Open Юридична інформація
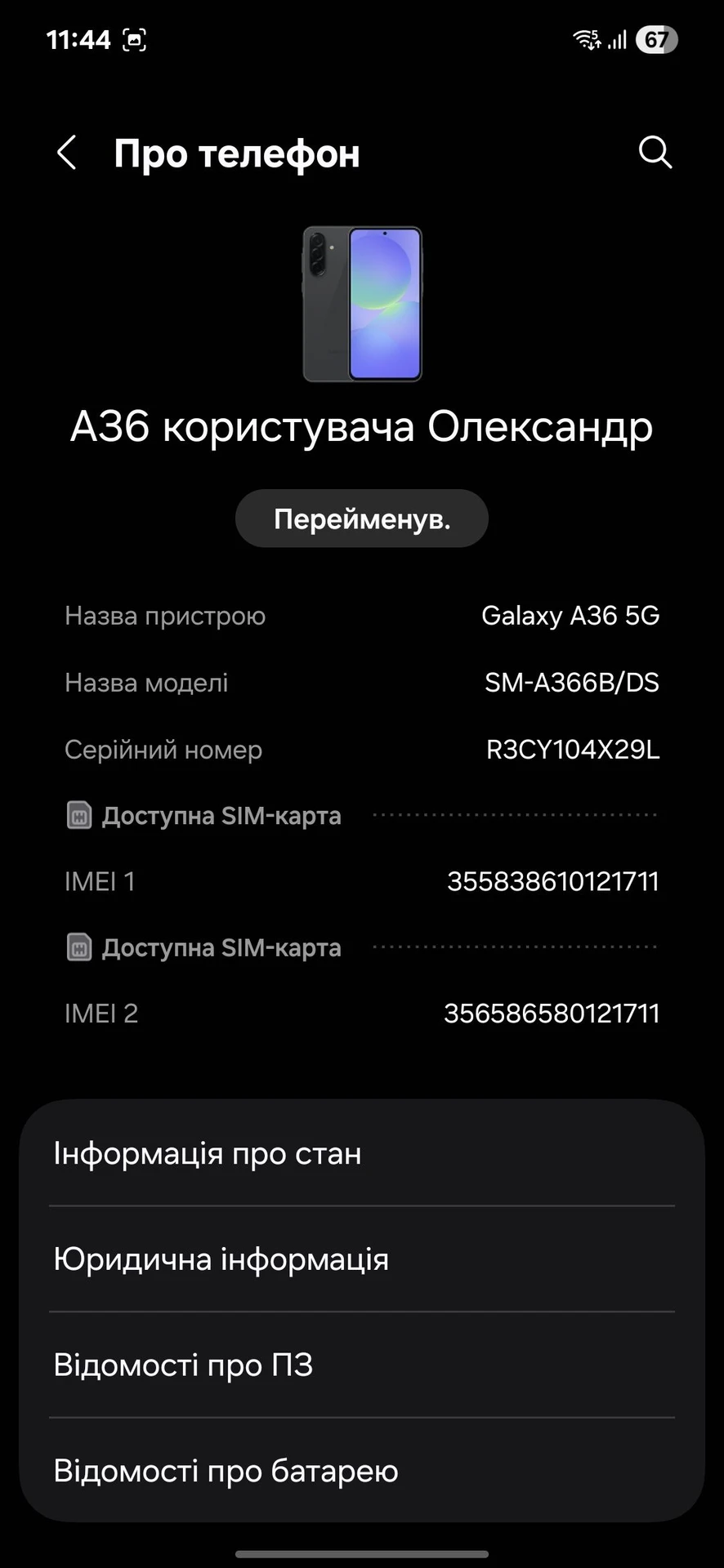Viewport: 724px width, 1568px height. click(x=362, y=1258)
